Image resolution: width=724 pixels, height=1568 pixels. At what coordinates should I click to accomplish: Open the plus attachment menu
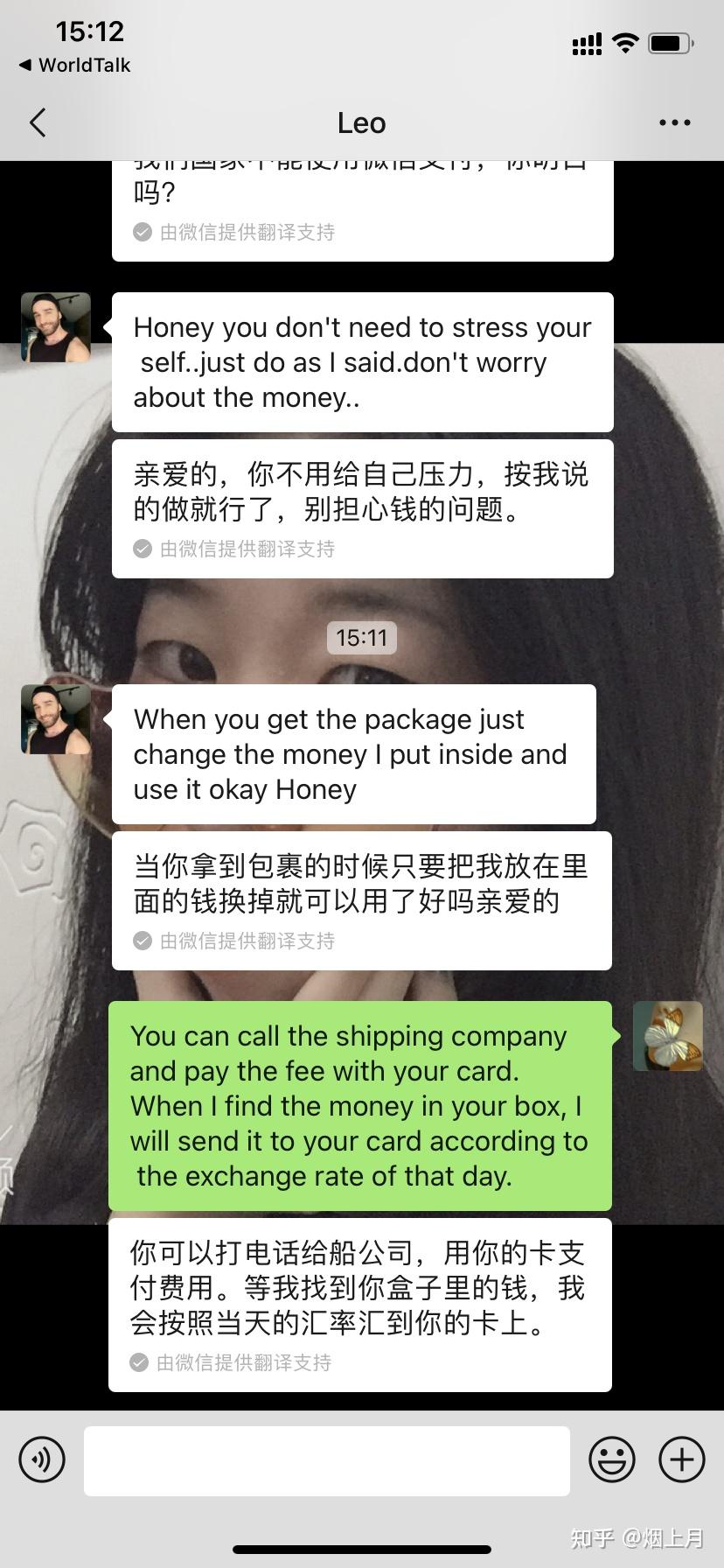point(681,1459)
